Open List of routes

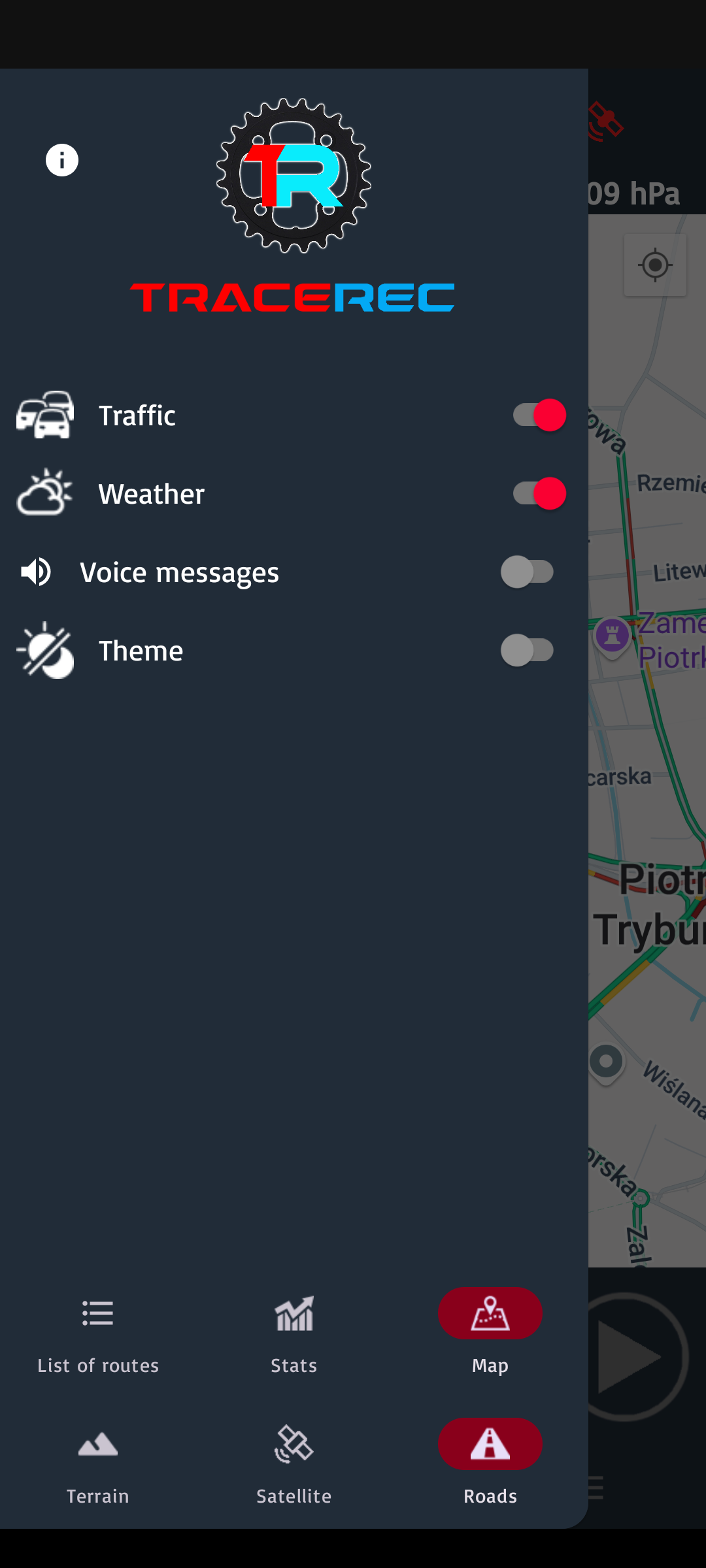click(98, 1333)
